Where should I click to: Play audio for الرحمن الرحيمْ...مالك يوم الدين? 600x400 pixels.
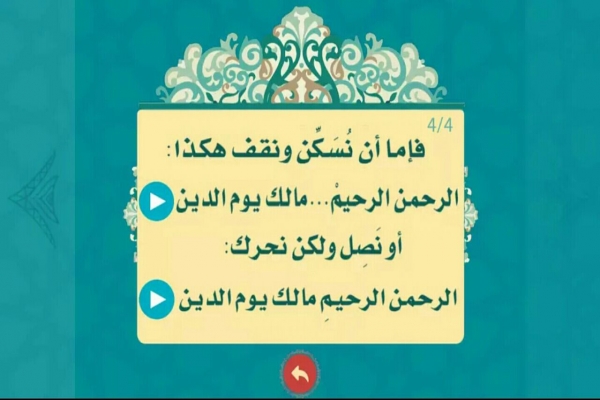155,202
